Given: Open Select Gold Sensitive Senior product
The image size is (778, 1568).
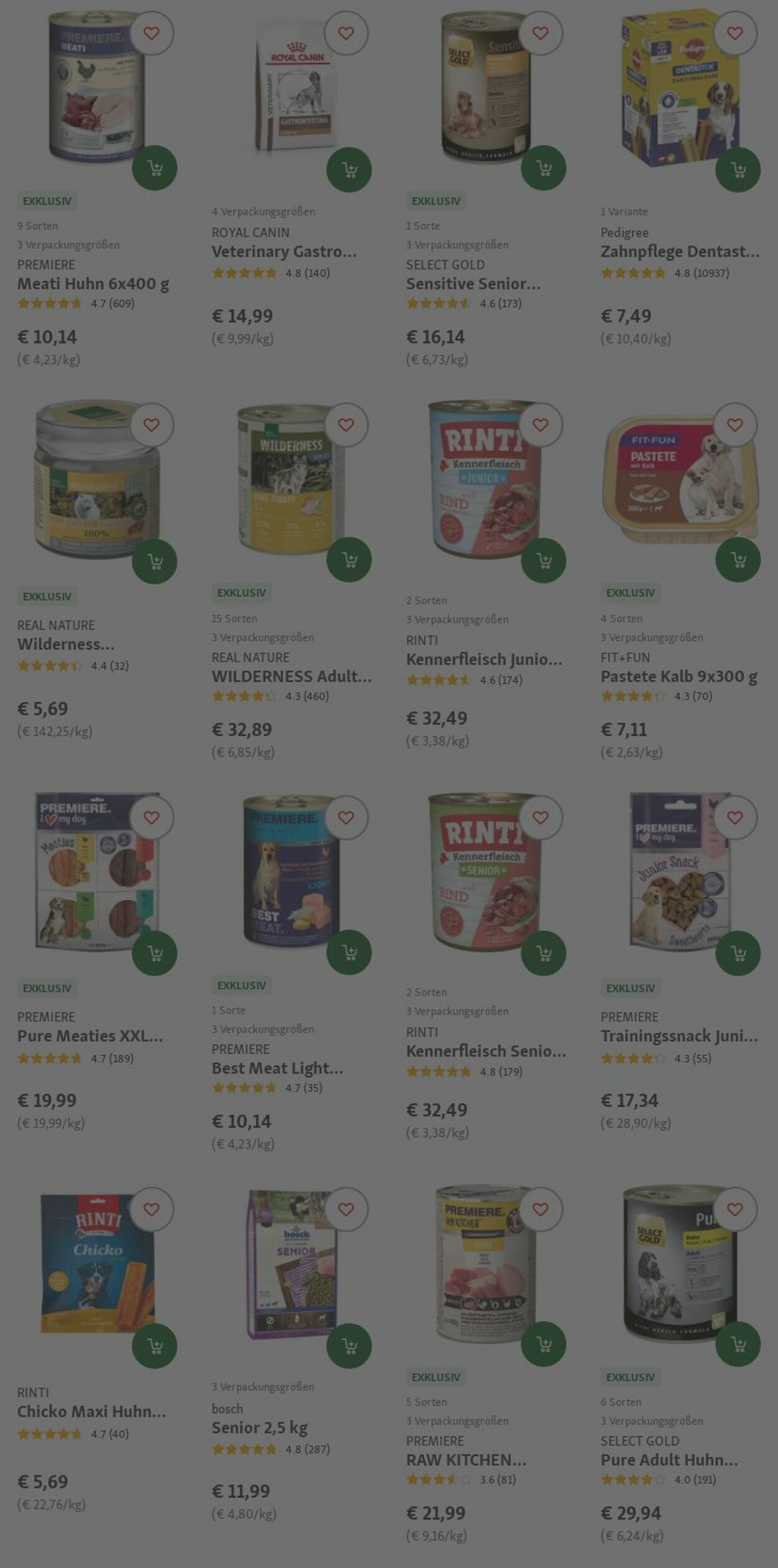Looking at the screenshot, I should click(473, 284).
